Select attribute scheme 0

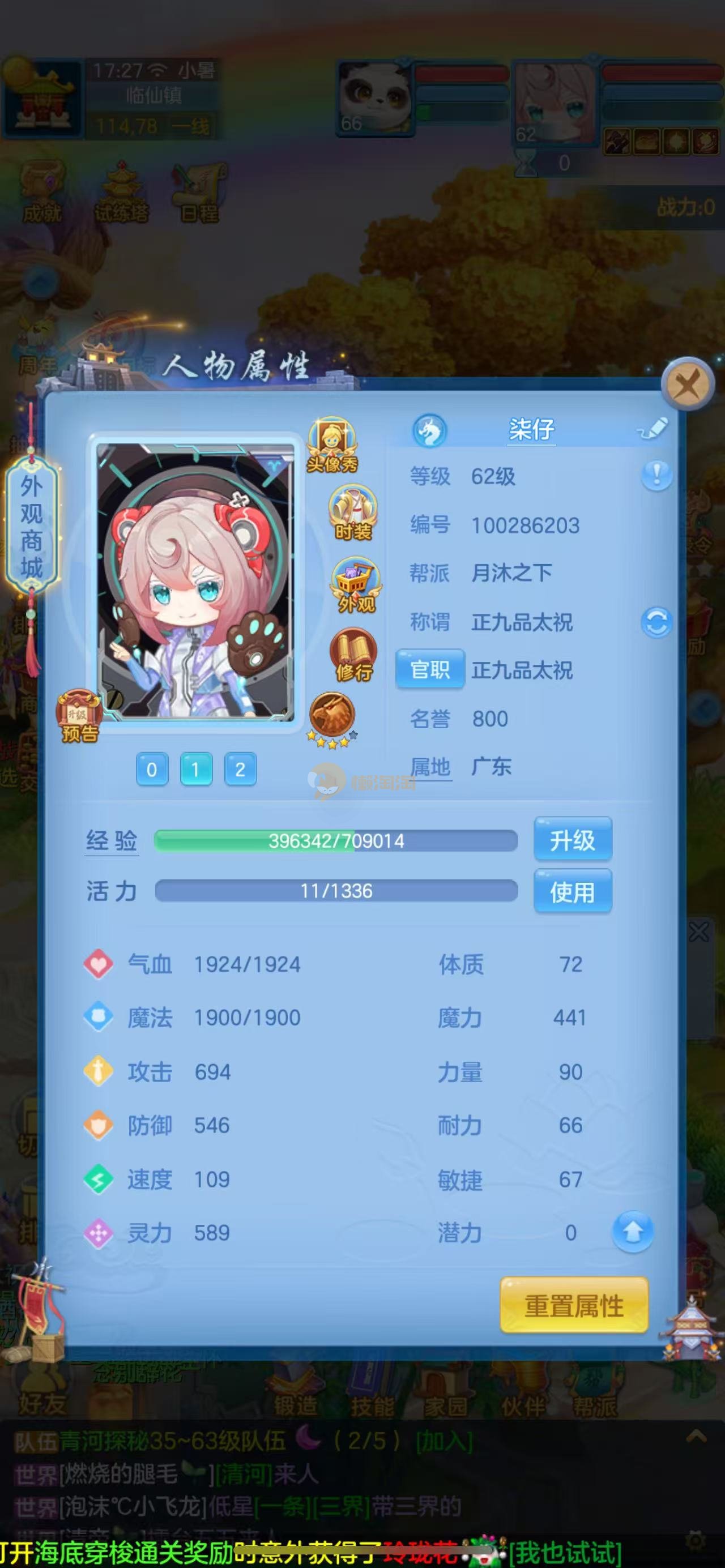point(152,770)
